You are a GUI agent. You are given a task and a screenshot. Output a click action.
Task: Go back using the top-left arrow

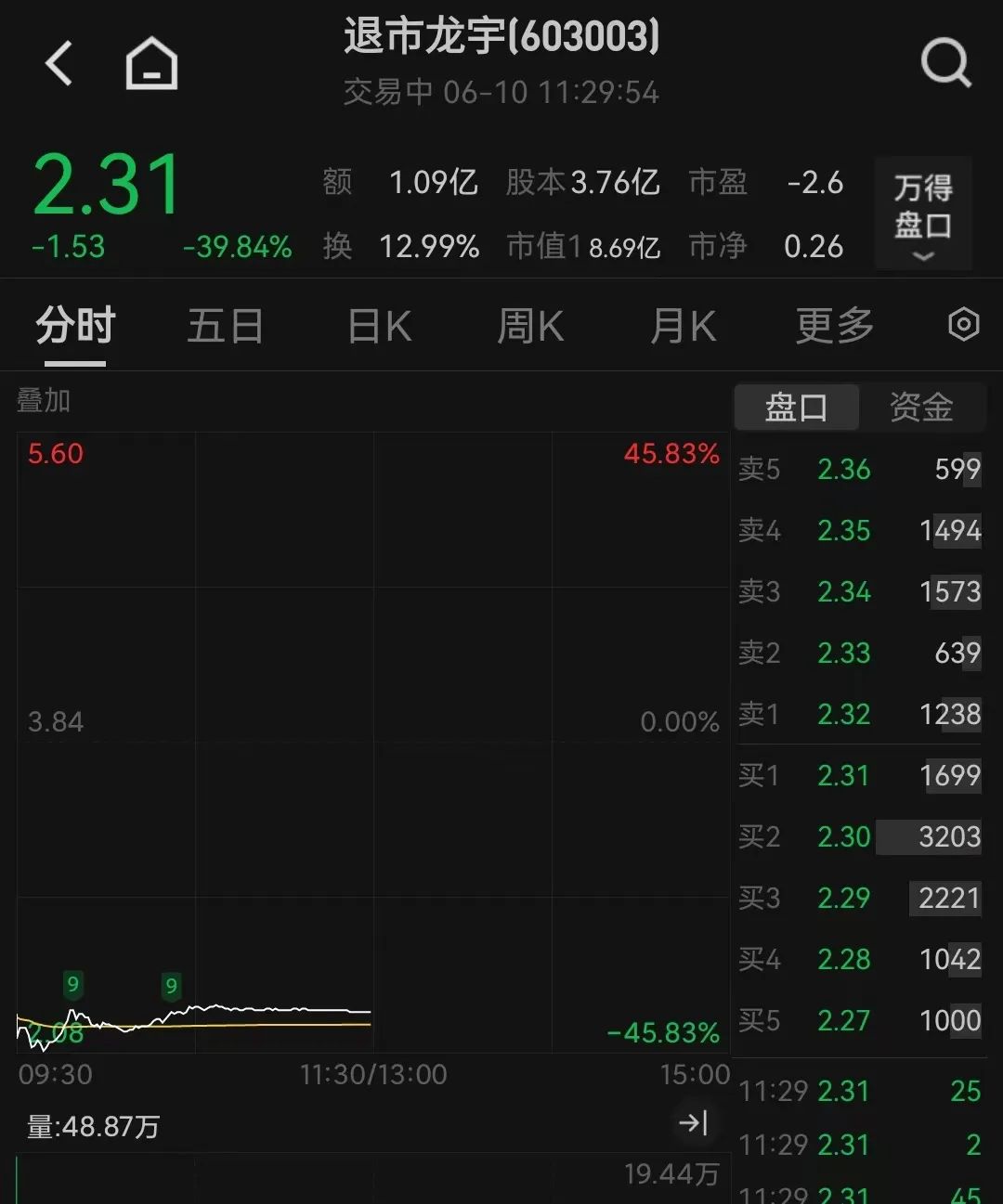(59, 64)
